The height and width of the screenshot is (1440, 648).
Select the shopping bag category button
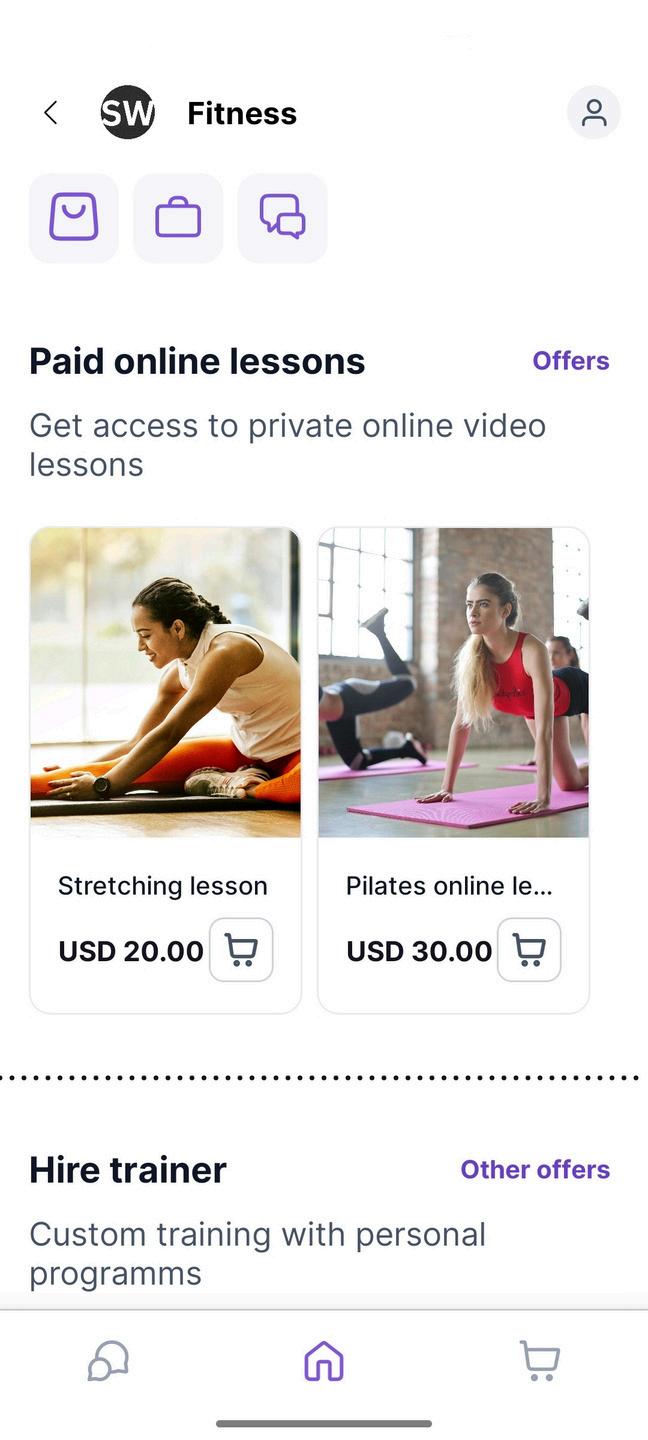74,218
